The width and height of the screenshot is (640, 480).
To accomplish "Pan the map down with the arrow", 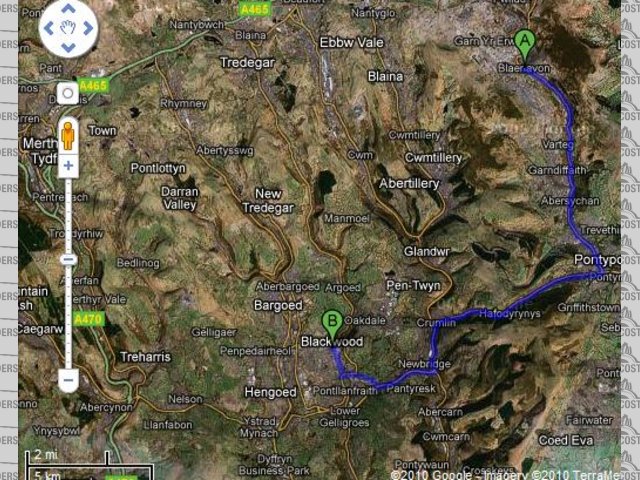I will coord(67,50).
